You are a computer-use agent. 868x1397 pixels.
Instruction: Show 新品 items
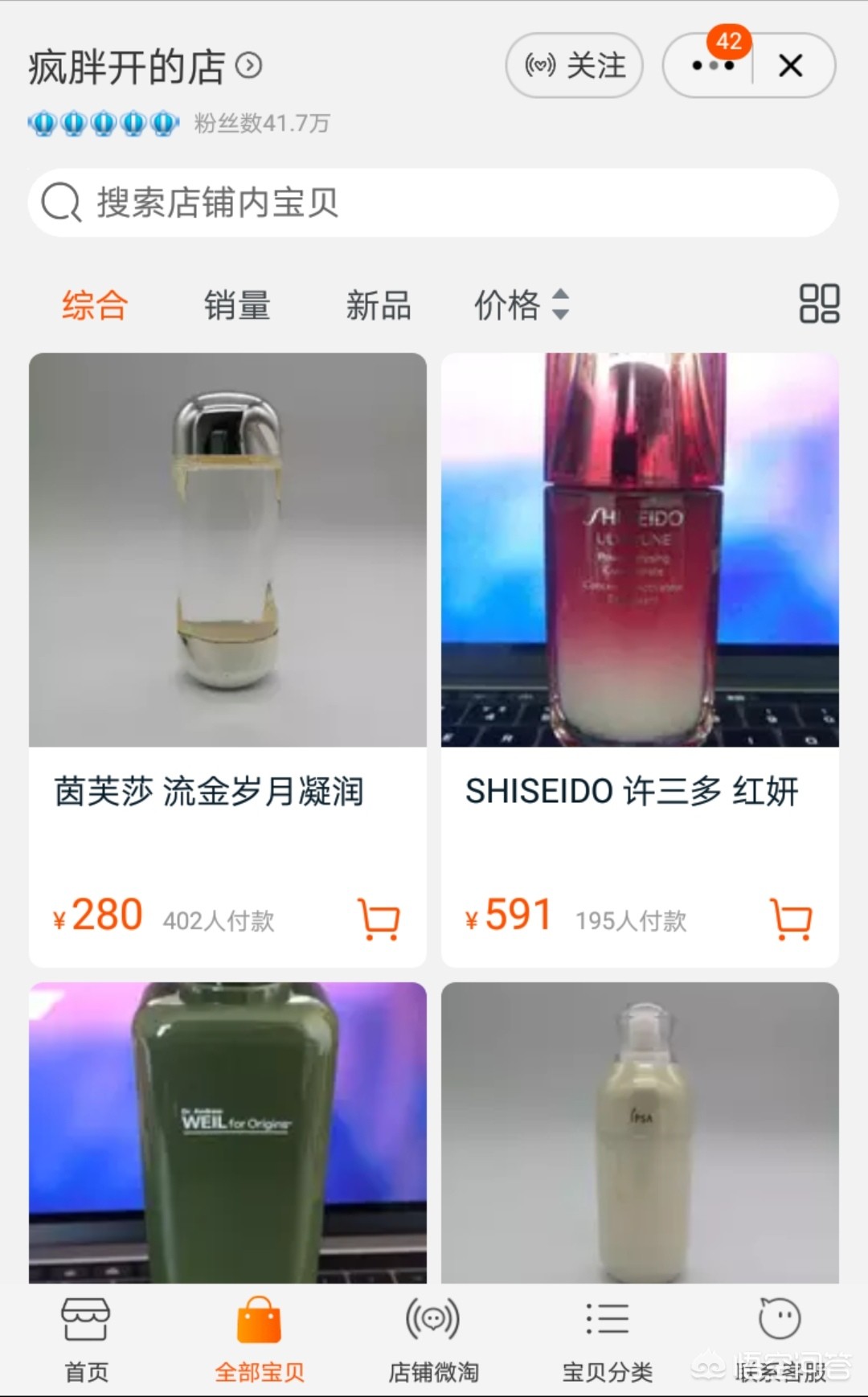point(379,305)
